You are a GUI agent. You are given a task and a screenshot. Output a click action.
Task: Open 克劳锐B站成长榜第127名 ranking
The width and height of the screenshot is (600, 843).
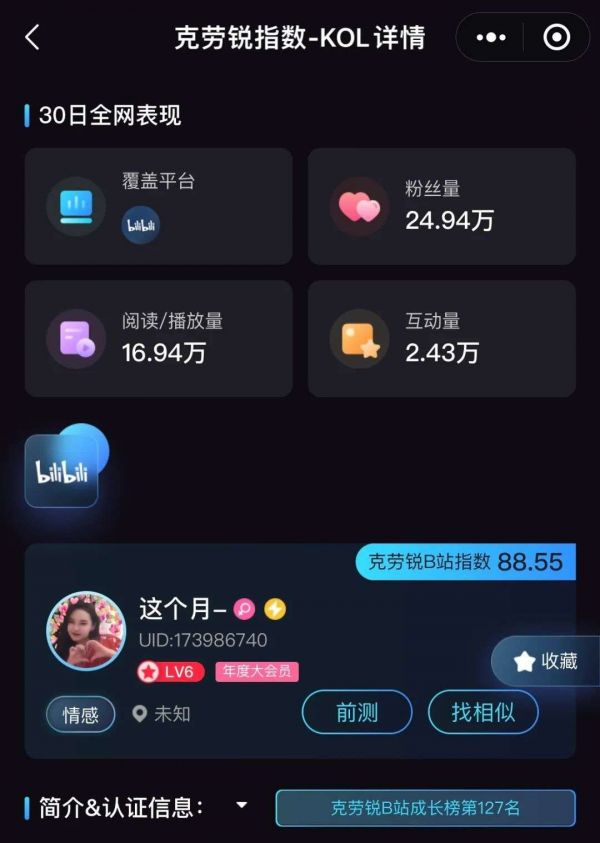[425, 808]
